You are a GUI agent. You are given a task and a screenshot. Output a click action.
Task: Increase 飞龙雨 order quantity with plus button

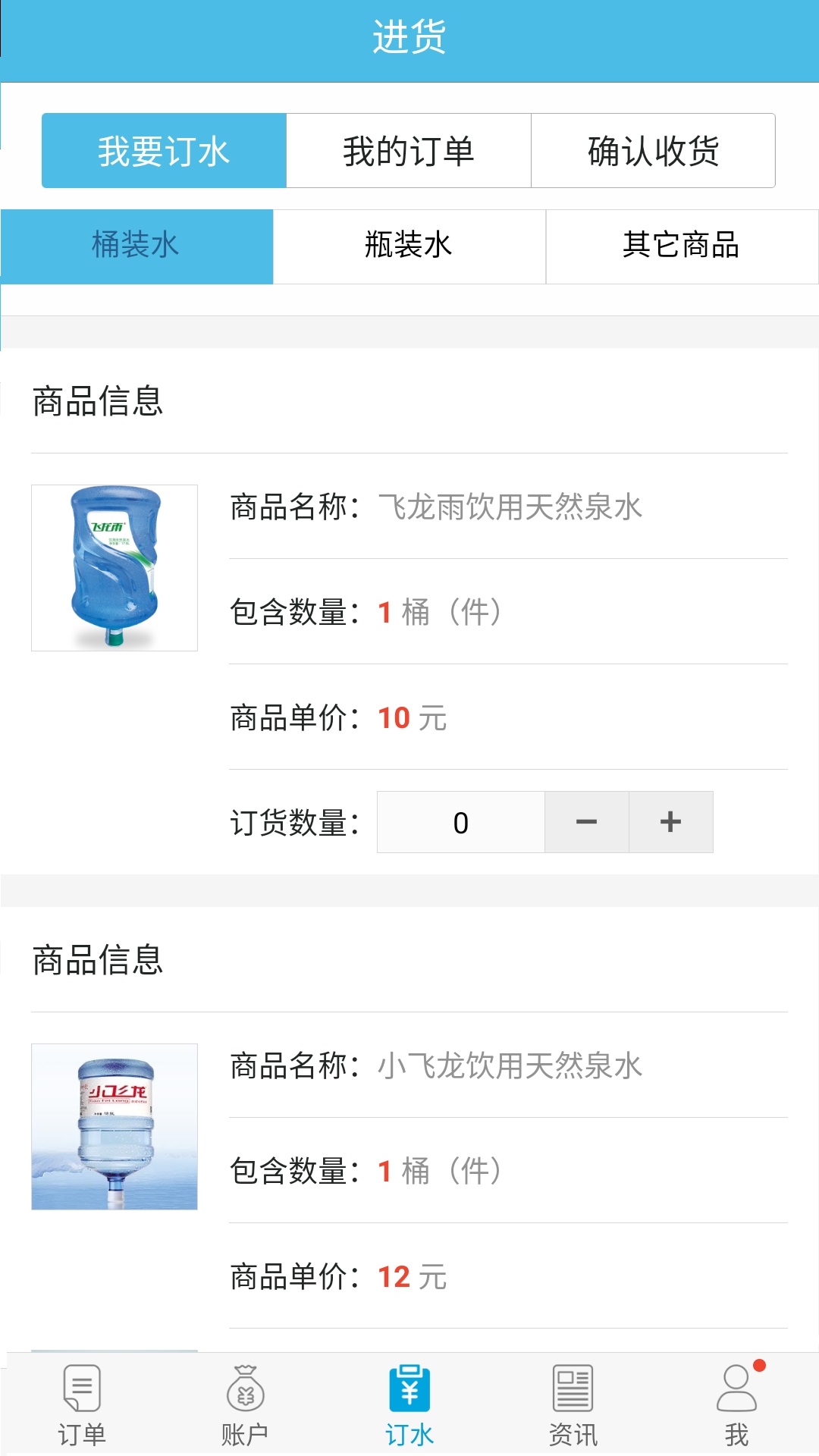click(670, 821)
